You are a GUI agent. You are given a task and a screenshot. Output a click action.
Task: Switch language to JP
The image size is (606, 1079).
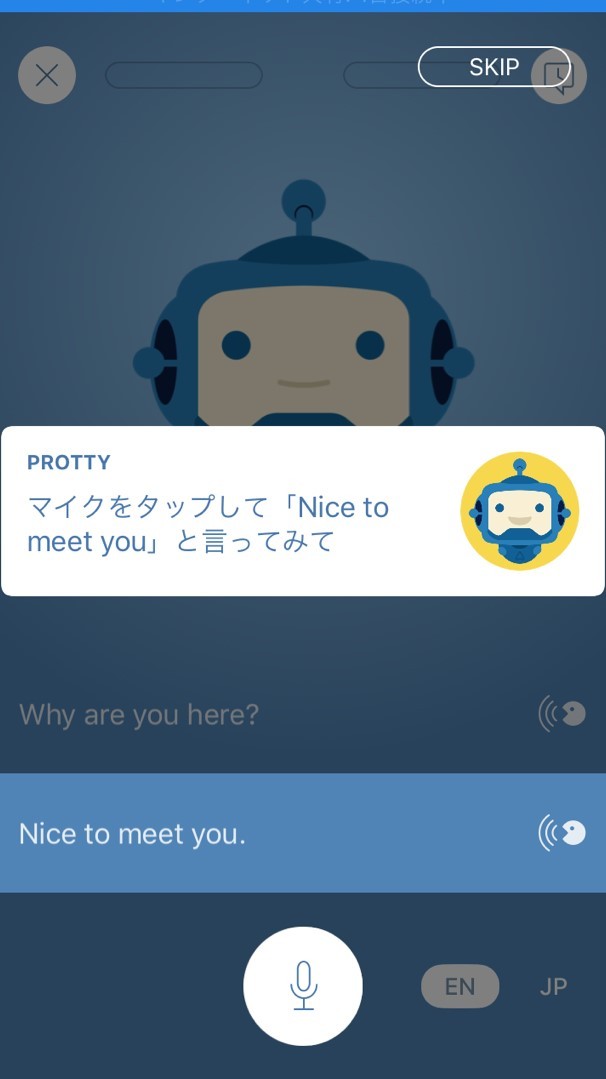coord(553,987)
